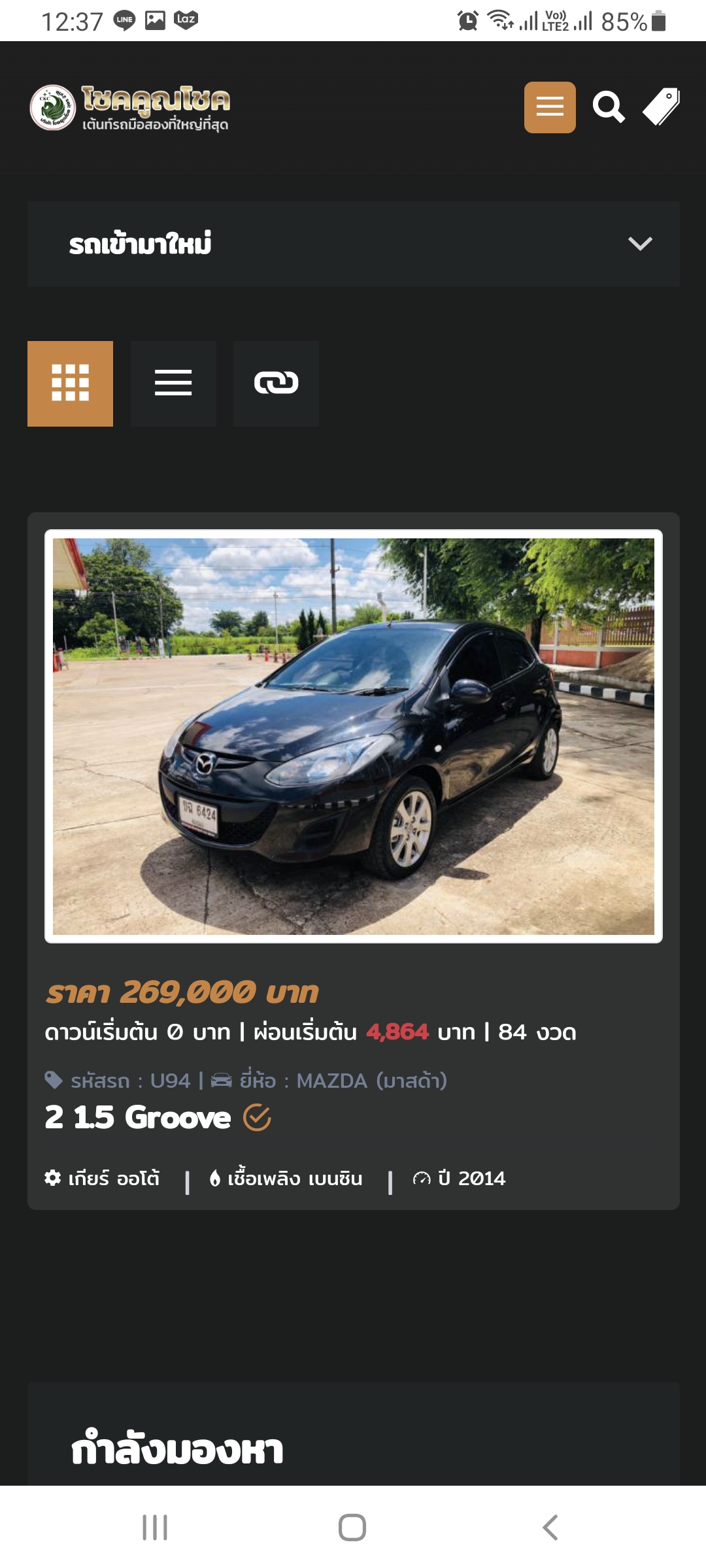The image size is (706, 1568).
Task: Open the hamburger menu button
Action: pos(550,107)
